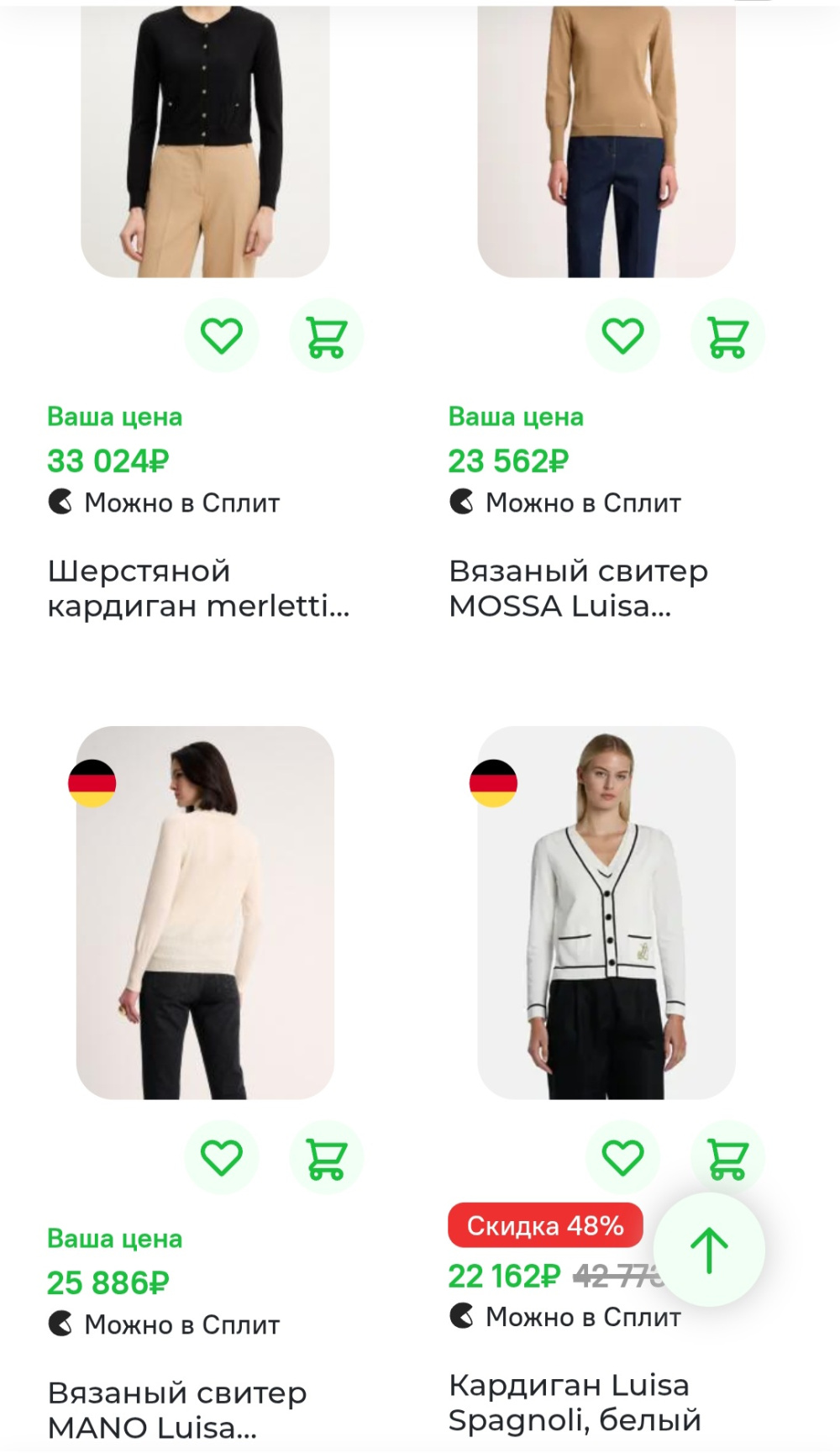Add merletti wool cardigan to favorites

click(222, 335)
